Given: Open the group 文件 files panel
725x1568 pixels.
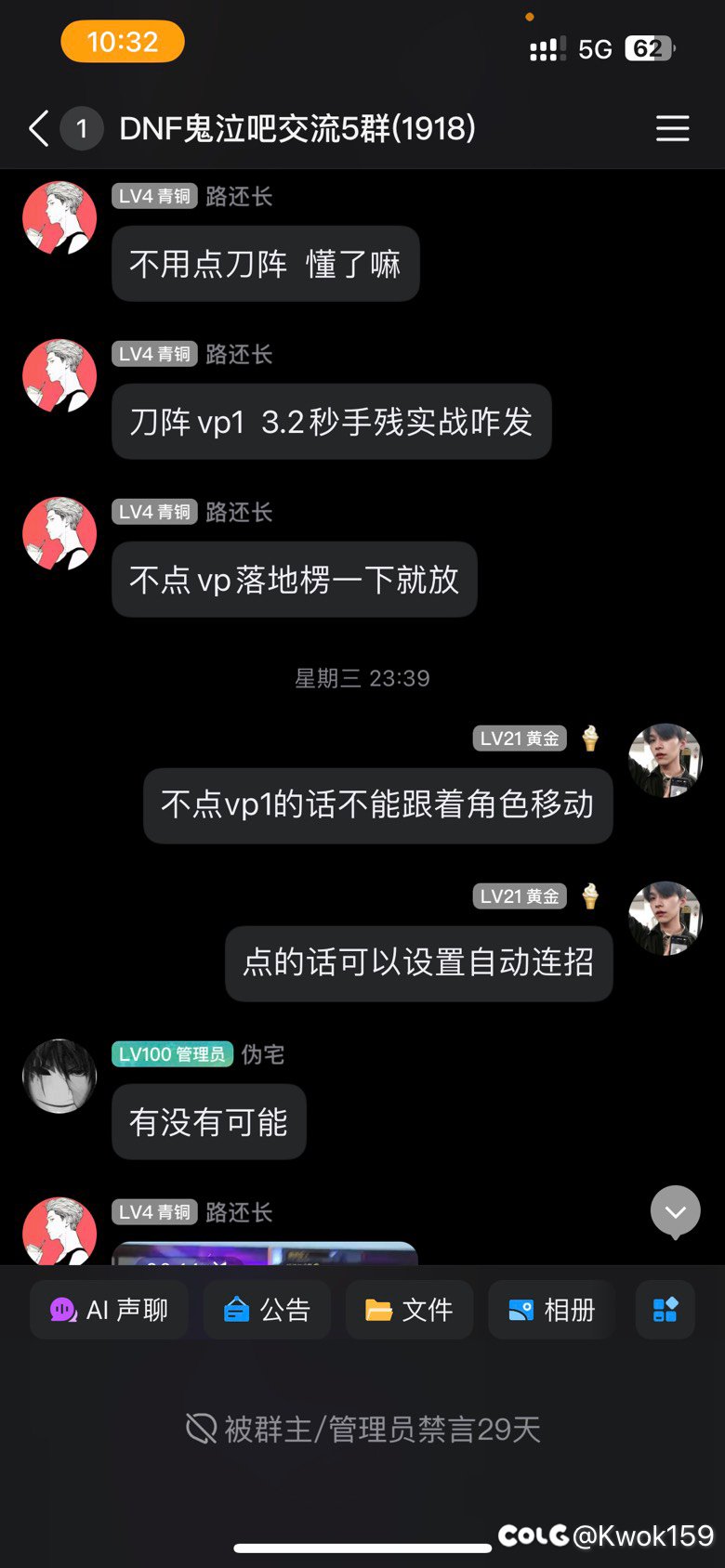Looking at the screenshot, I should point(409,1310).
